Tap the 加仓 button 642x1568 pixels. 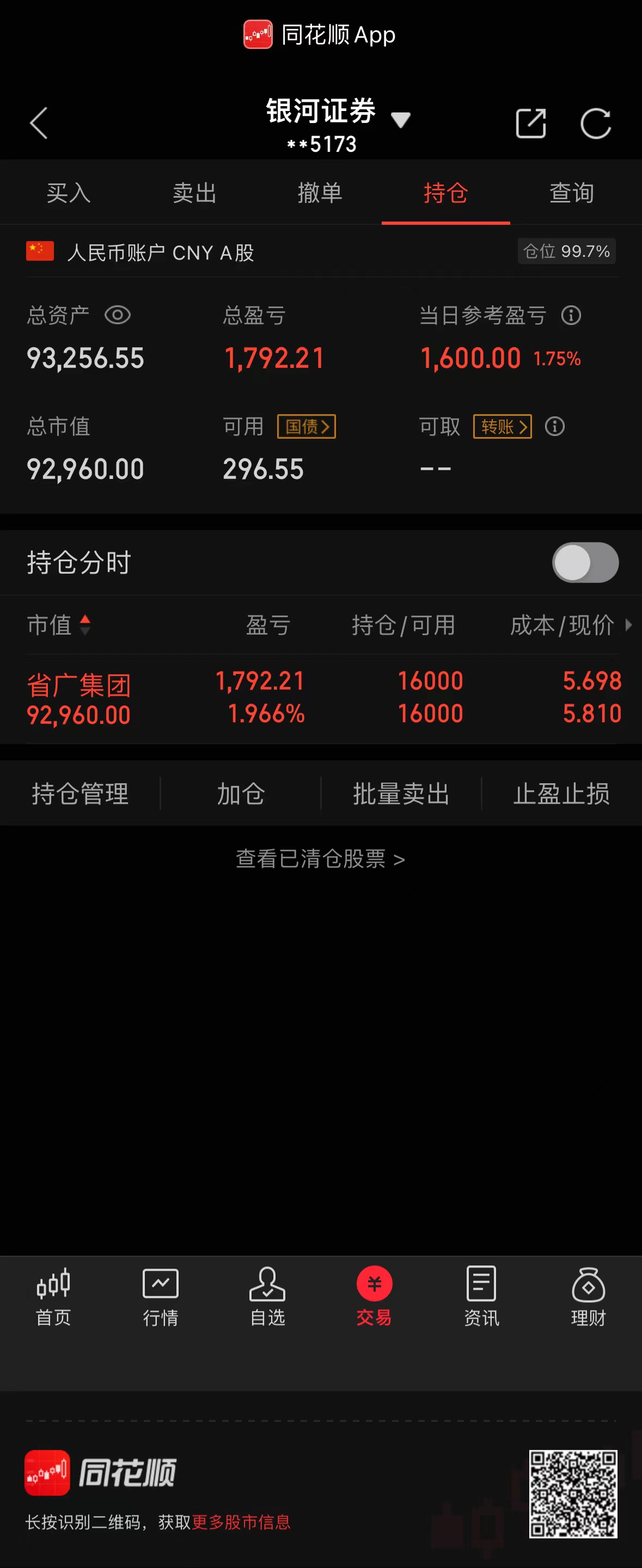point(241,794)
